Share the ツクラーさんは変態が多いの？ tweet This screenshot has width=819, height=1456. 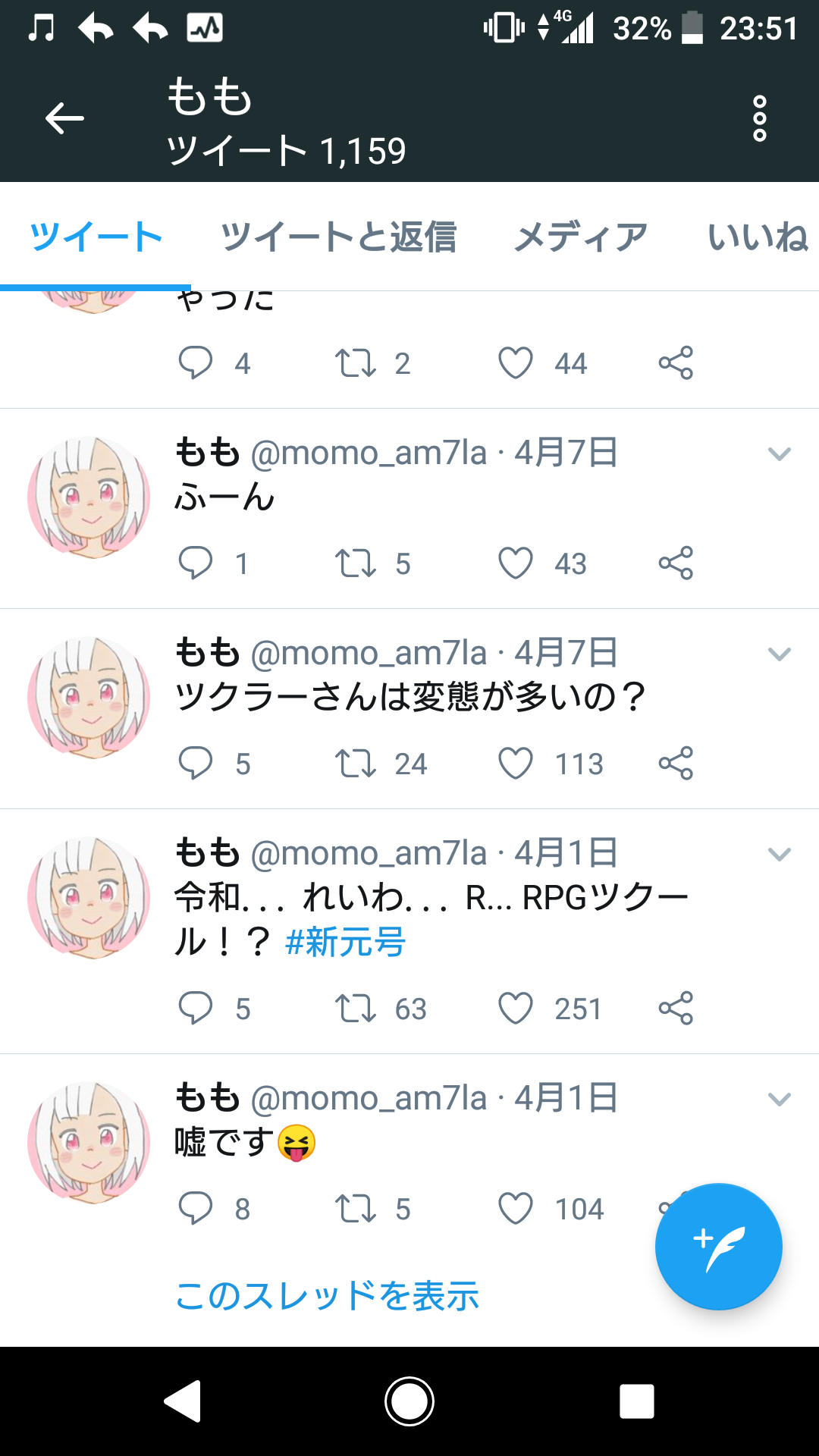coord(676,763)
